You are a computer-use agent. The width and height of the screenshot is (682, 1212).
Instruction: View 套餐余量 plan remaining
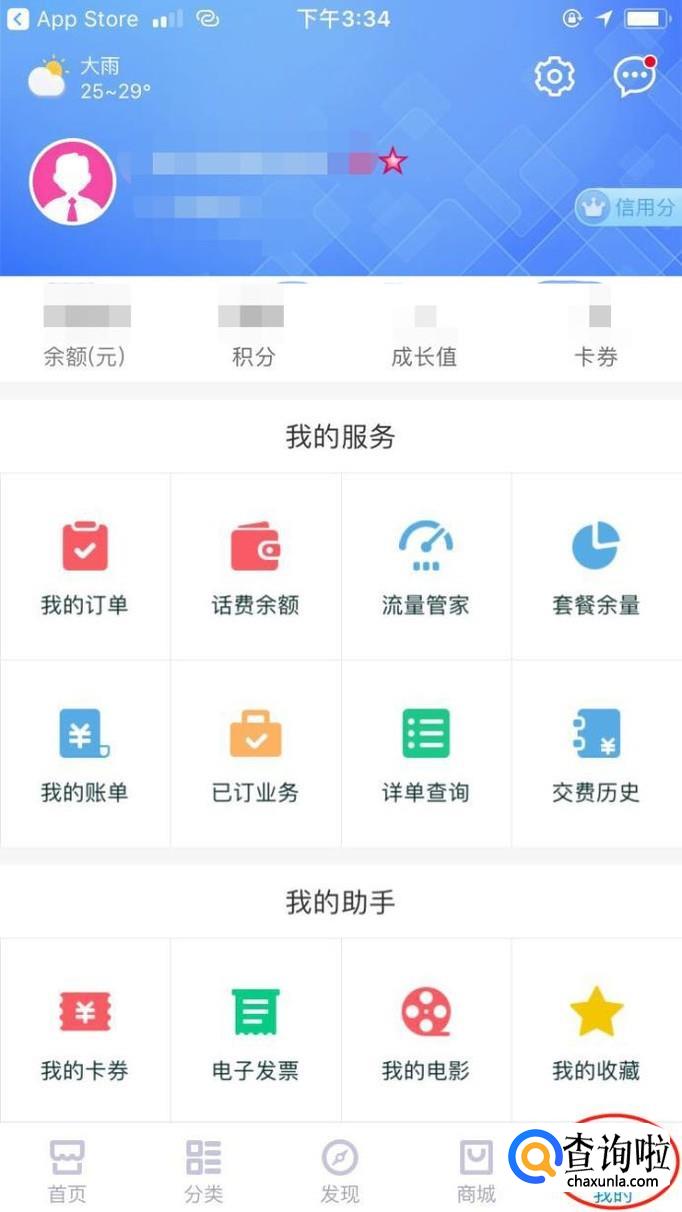click(x=596, y=567)
